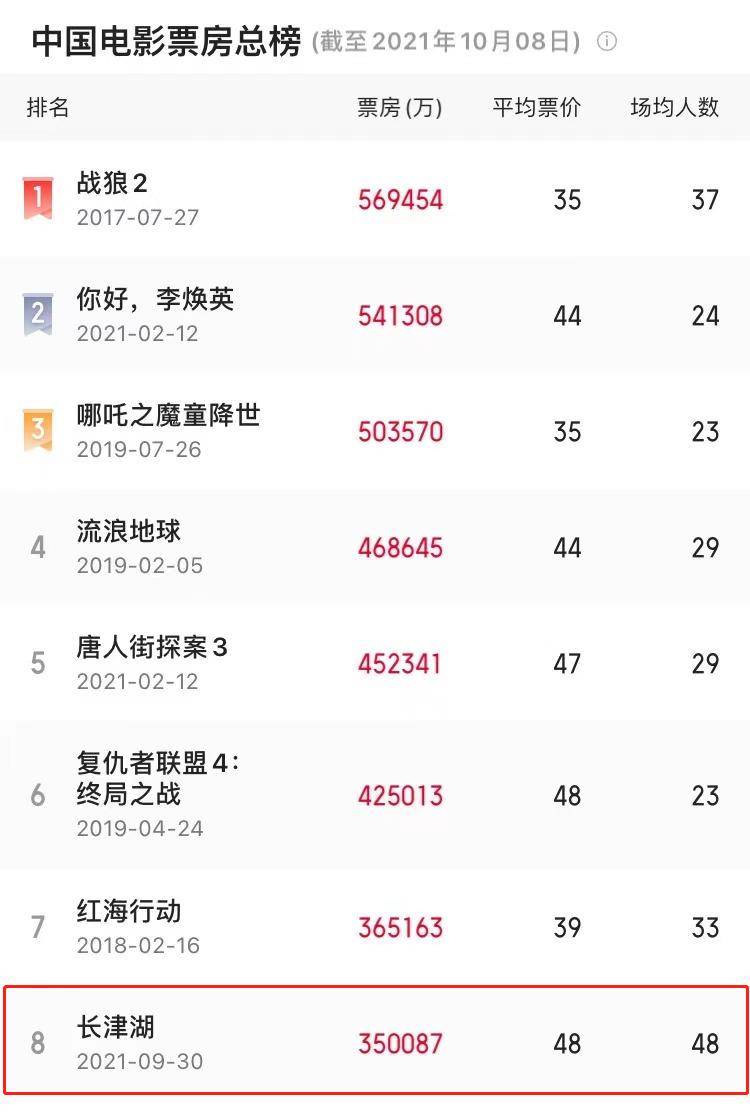The image size is (750, 1114).
Task: Open the movie 战狼2
Action: (115, 186)
